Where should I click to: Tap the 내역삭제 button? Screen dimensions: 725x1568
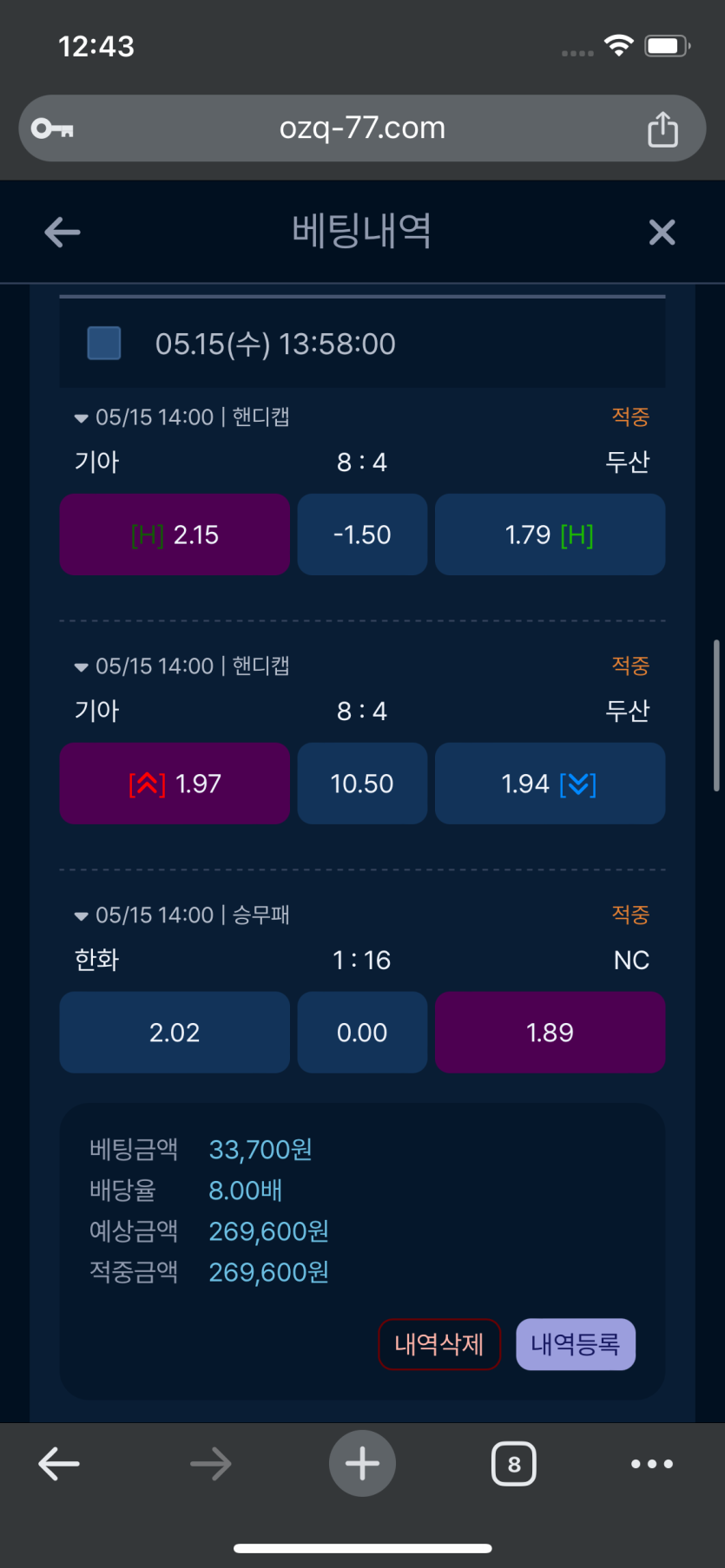point(439,1344)
